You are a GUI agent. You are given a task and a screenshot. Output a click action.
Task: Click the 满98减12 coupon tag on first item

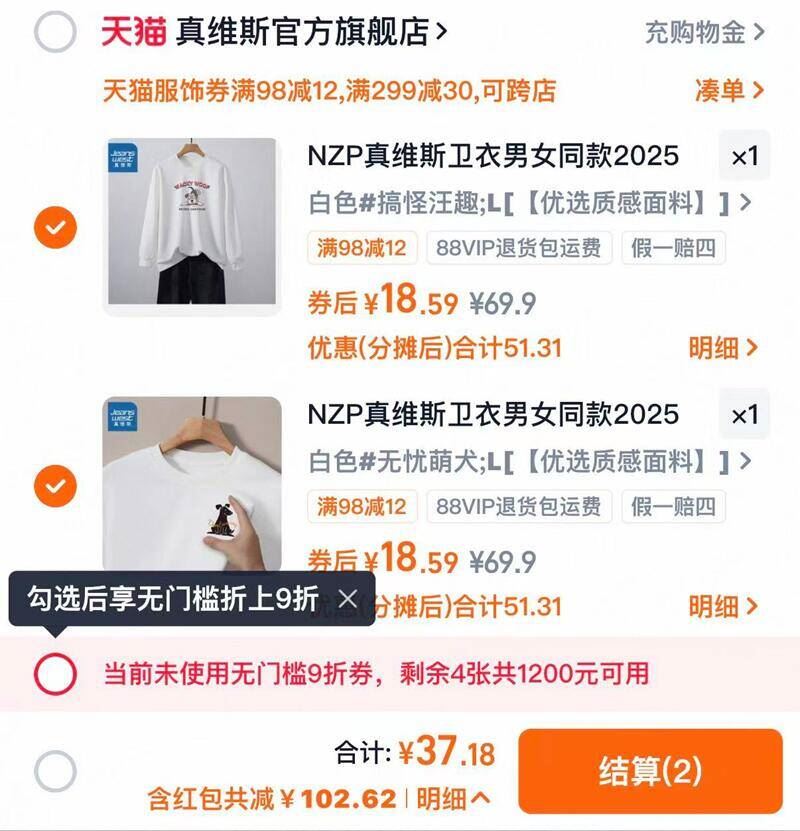(x=362, y=246)
